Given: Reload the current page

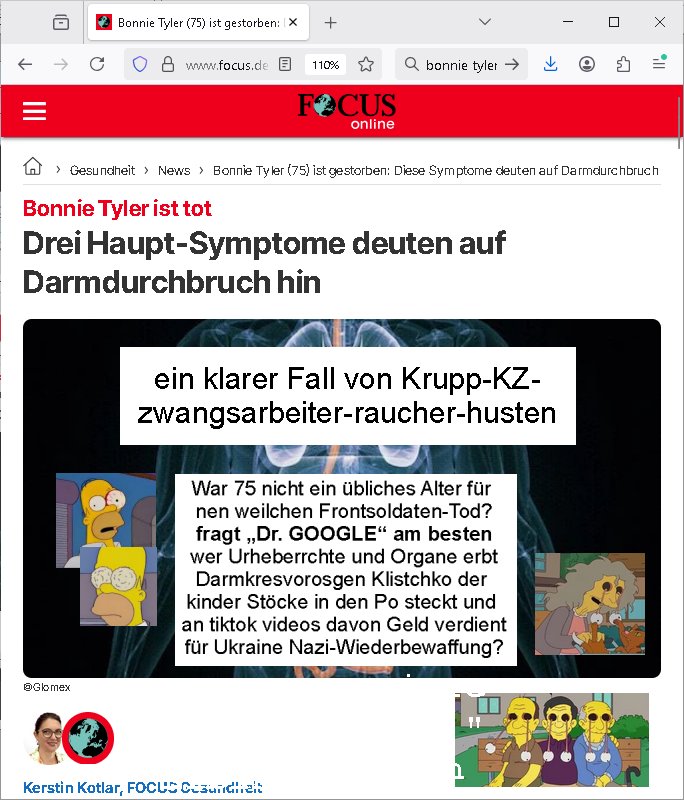Looking at the screenshot, I should click(97, 64).
